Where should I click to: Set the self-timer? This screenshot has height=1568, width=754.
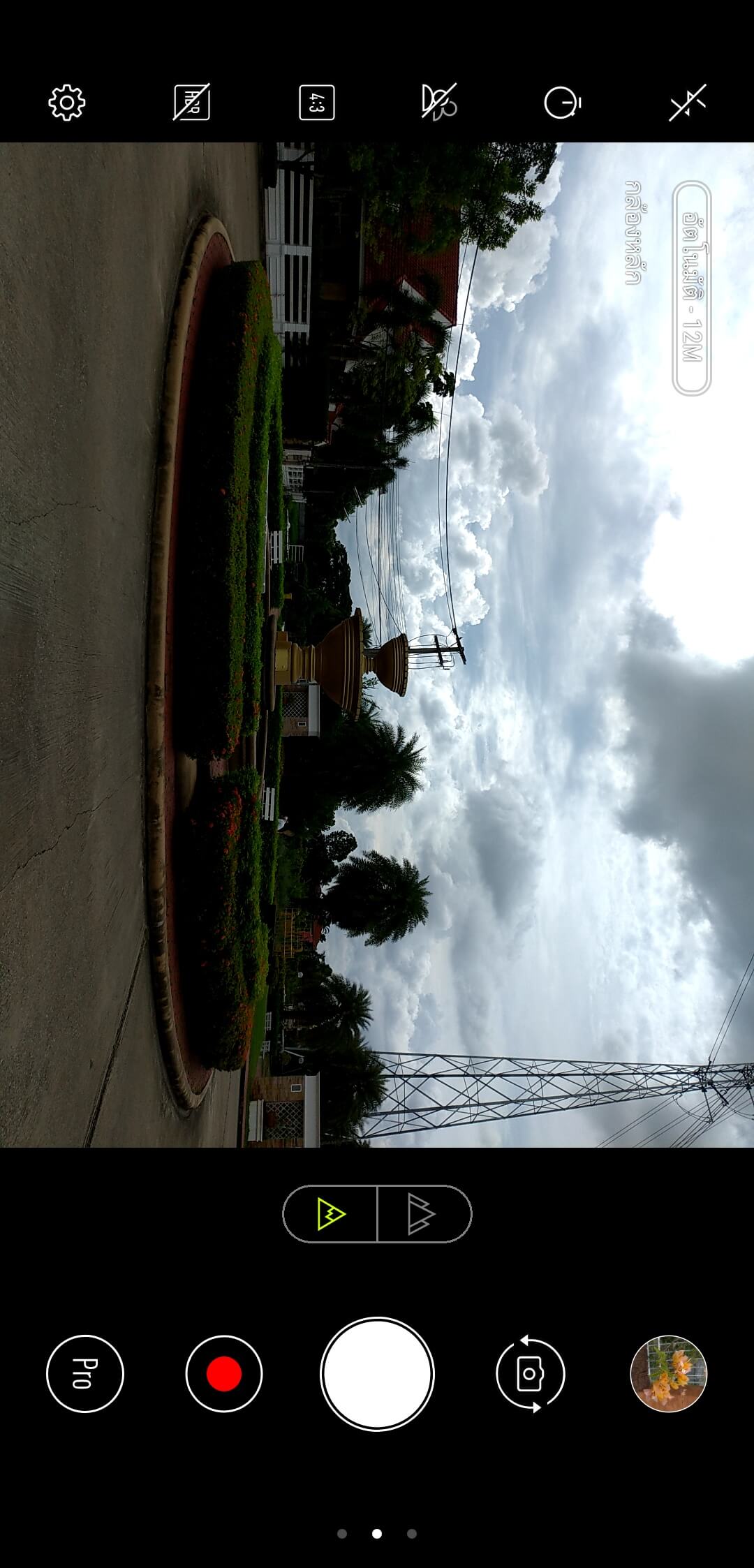coord(563,103)
